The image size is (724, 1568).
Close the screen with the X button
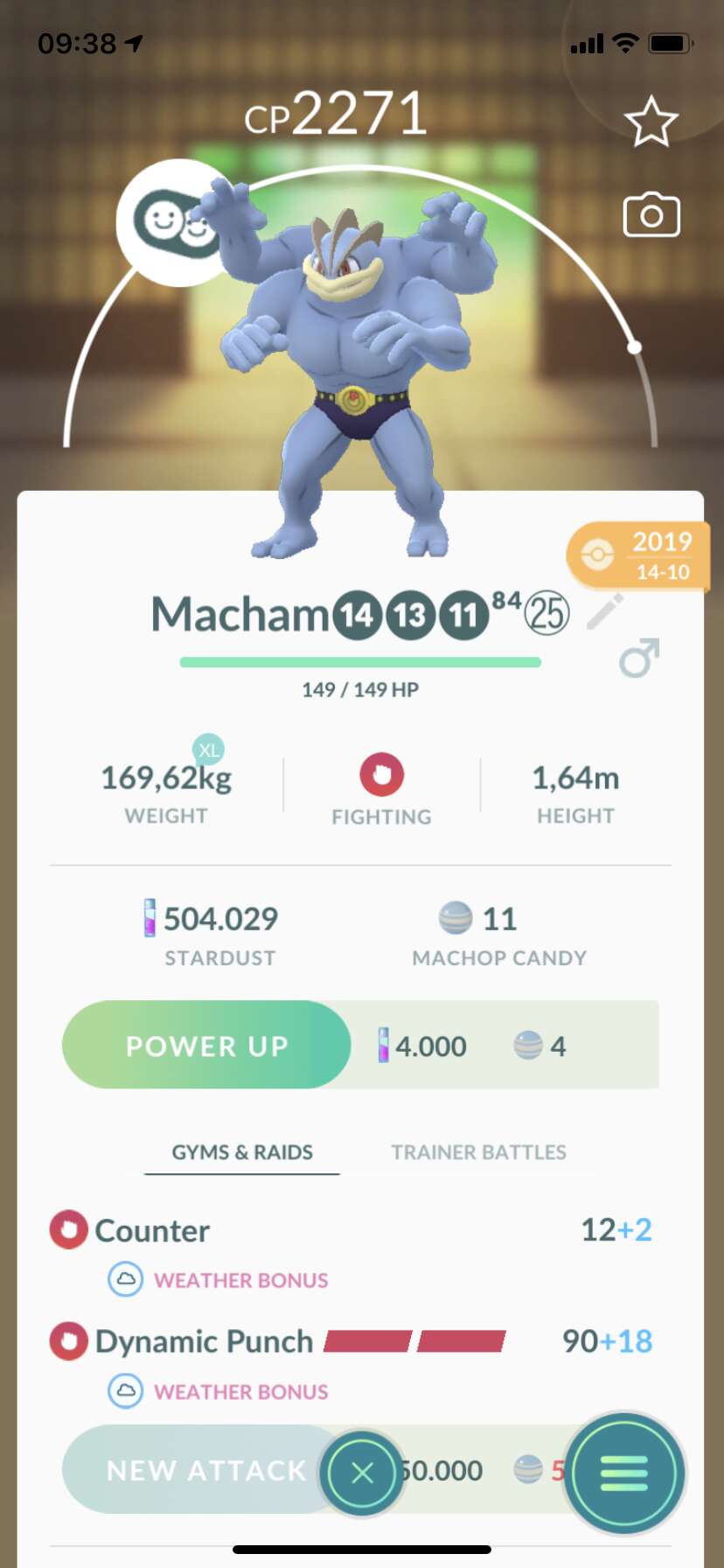[362, 1473]
